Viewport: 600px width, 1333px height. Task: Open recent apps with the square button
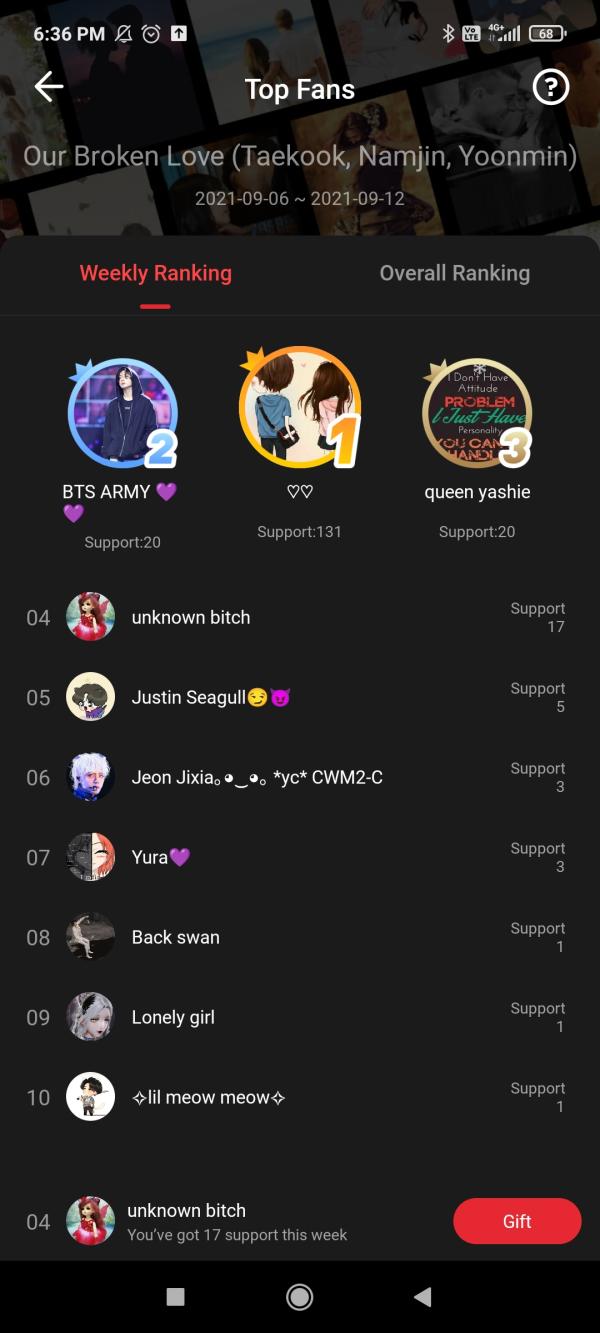[175, 1297]
